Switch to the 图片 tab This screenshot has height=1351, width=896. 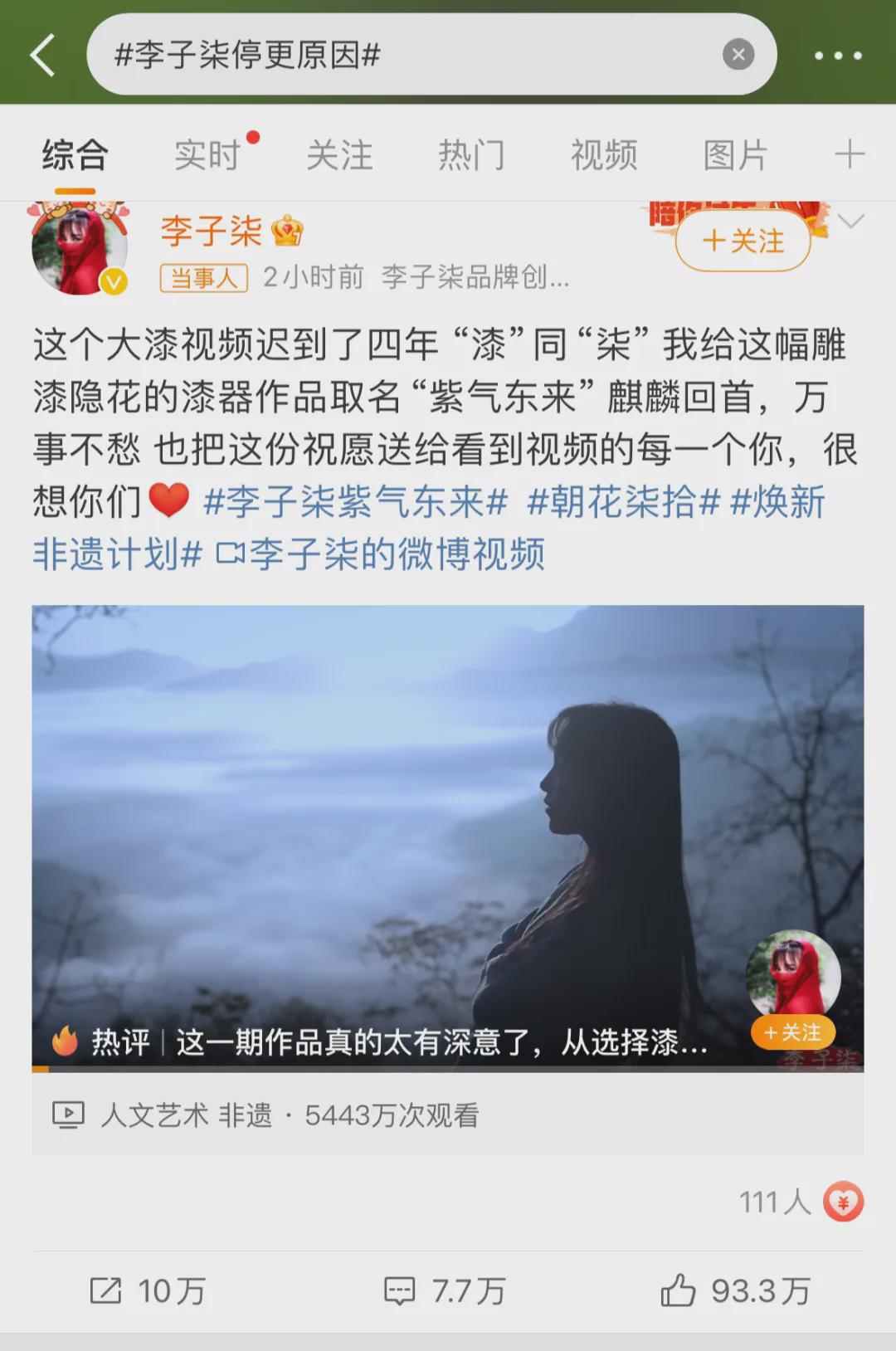[x=735, y=155]
